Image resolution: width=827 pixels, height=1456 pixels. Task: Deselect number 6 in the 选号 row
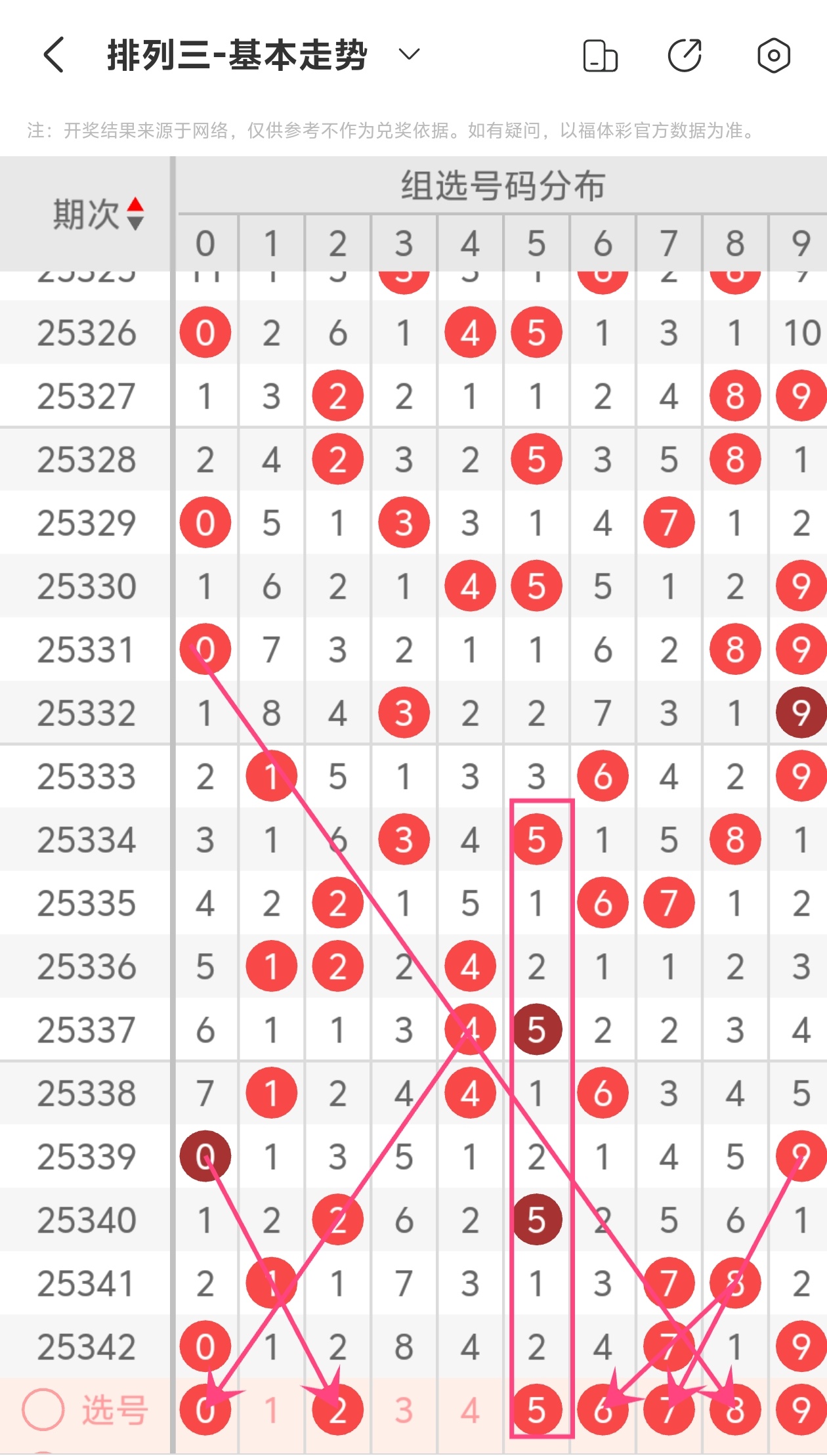[x=603, y=1410]
